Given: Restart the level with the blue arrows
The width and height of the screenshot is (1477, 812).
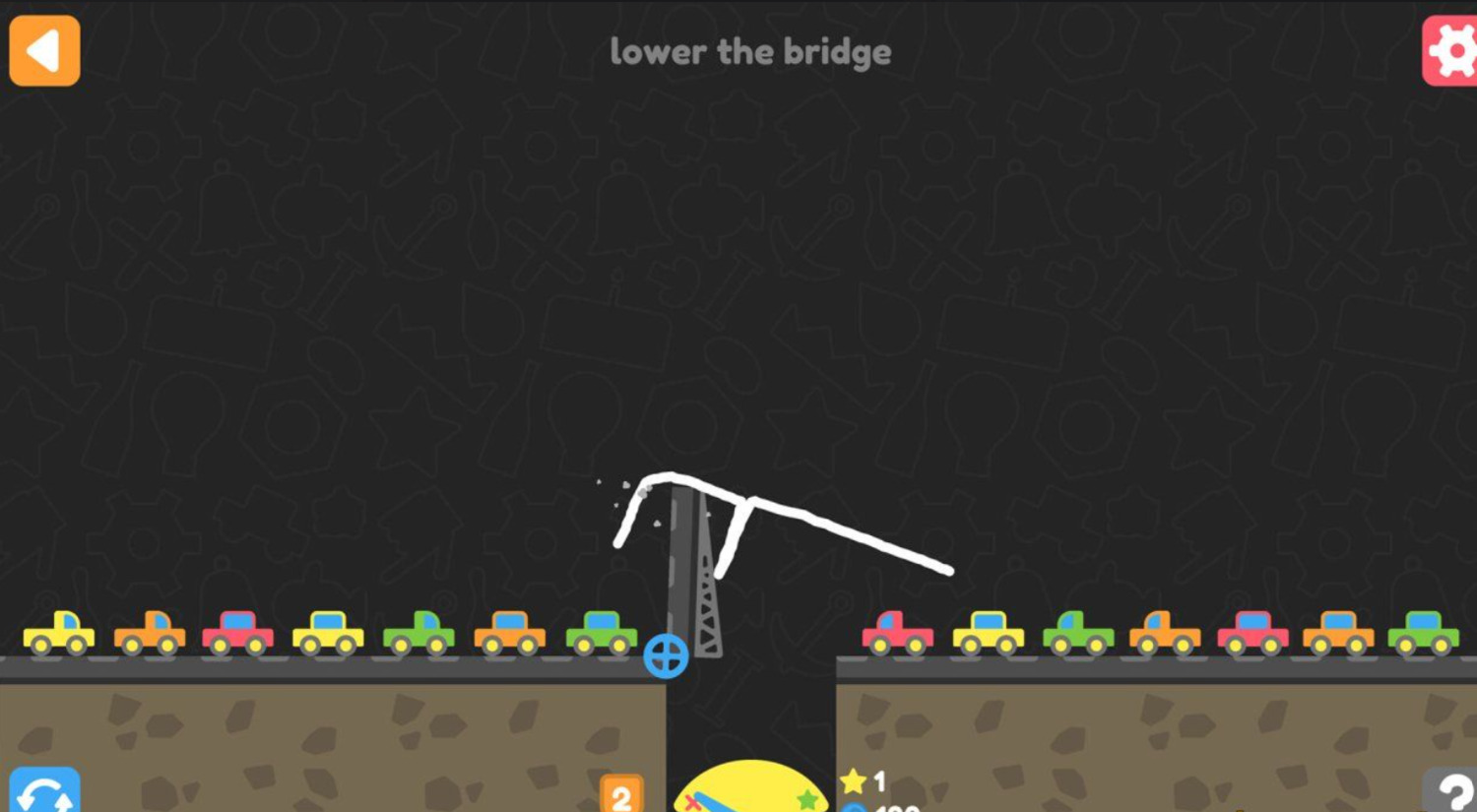Looking at the screenshot, I should (44, 792).
